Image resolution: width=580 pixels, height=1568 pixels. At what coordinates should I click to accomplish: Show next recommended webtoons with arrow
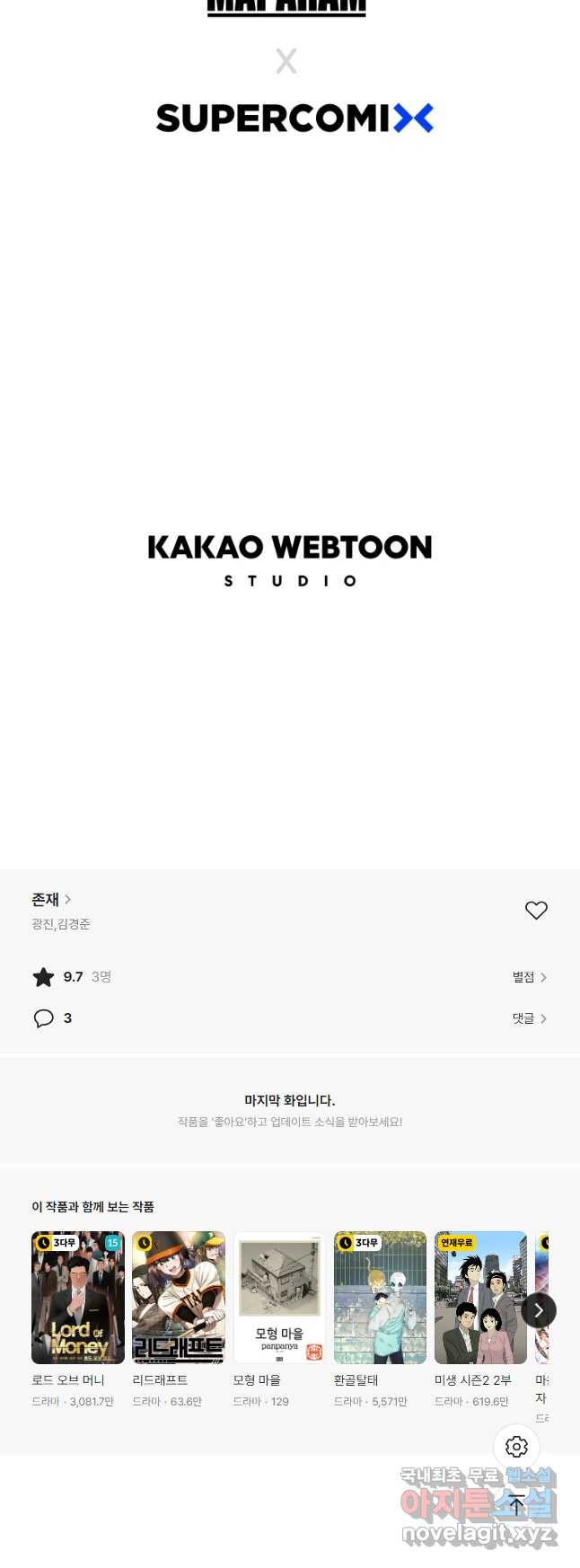tap(539, 1310)
